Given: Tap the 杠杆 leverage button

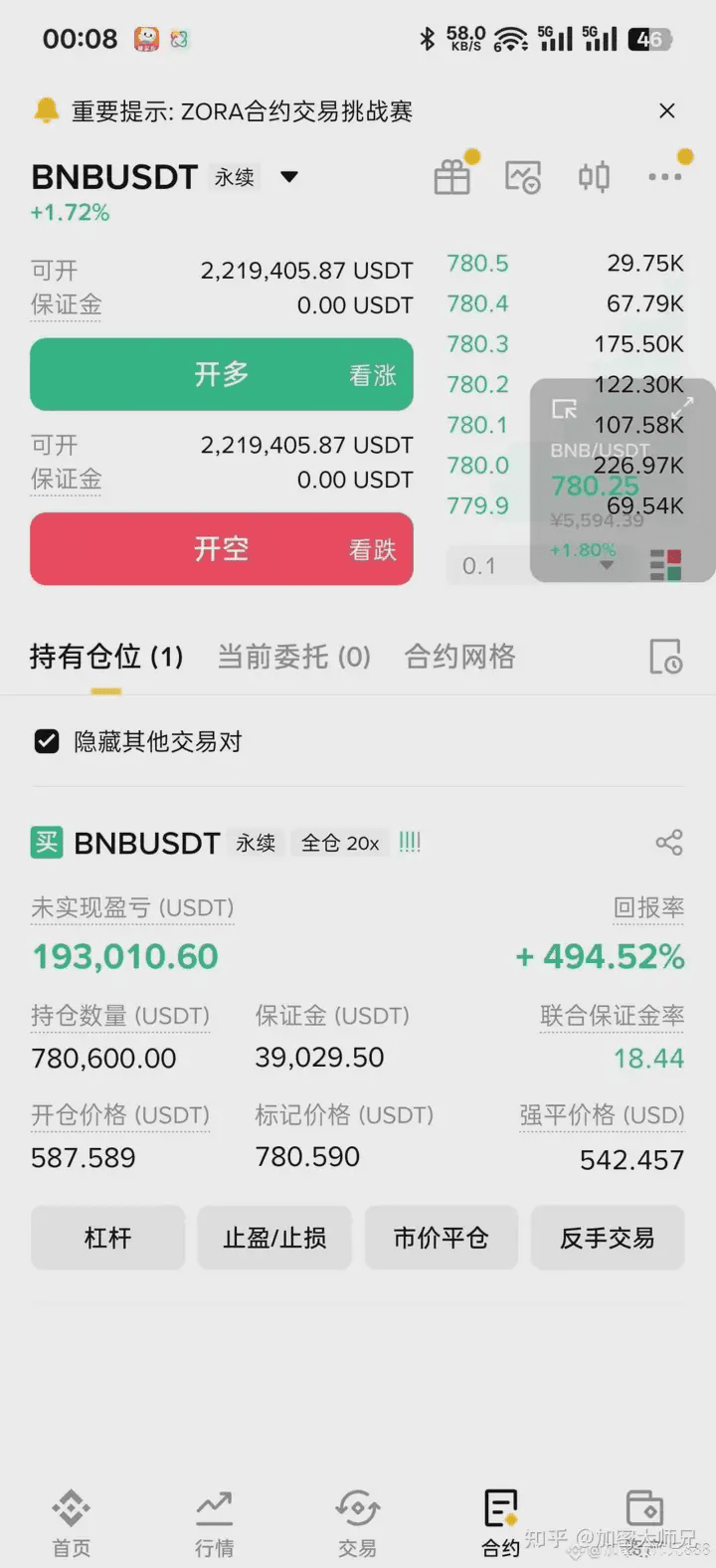Looking at the screenshot, I should 107,1238.
